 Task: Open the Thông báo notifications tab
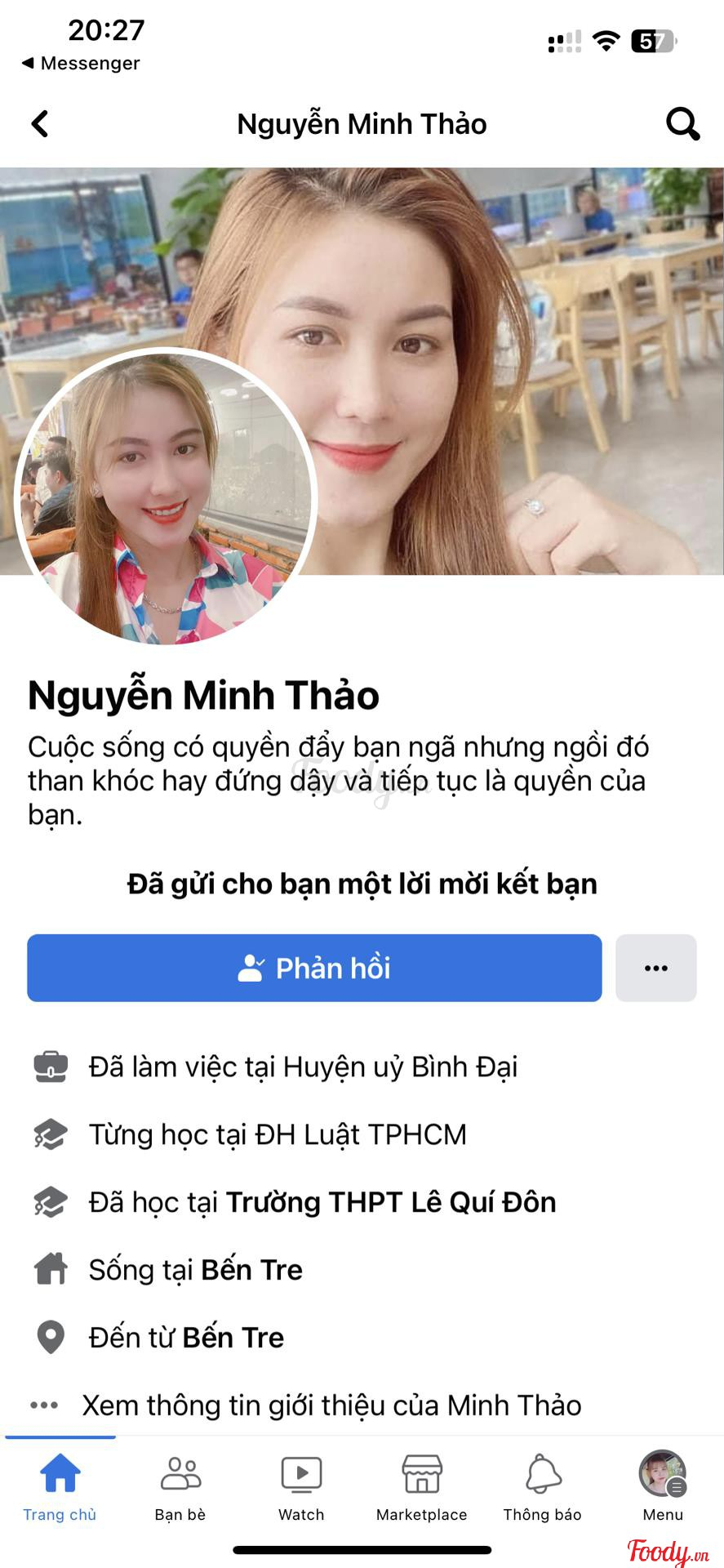click(542, 1488)
